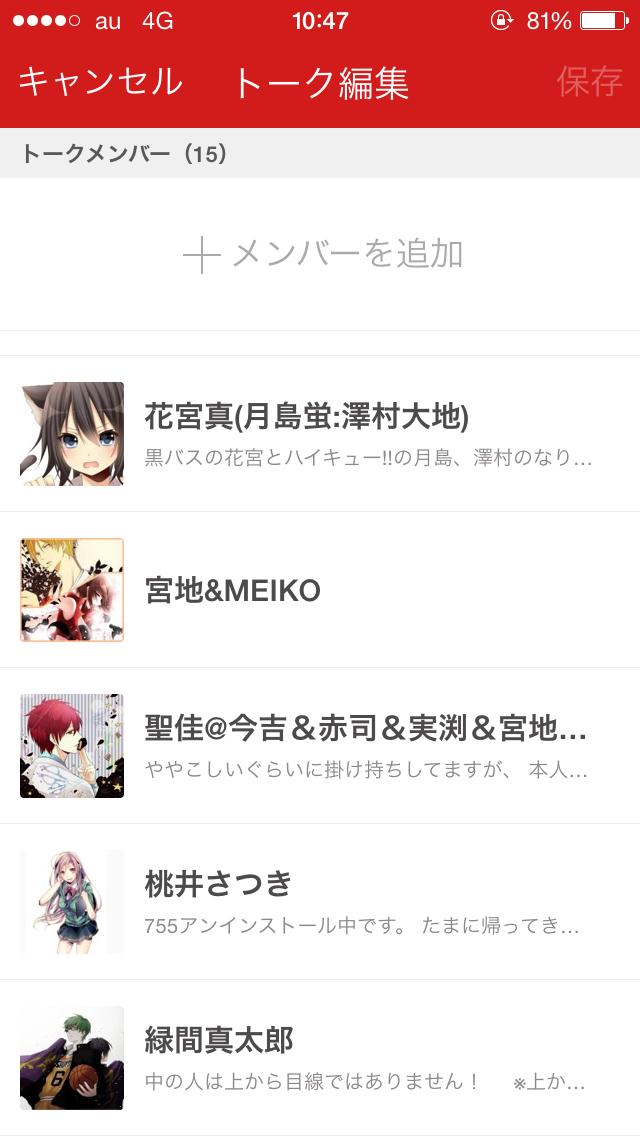Select member 宮地&MEIKO
The width and height of the screenshot is (640, 1136).
(320, 590)
